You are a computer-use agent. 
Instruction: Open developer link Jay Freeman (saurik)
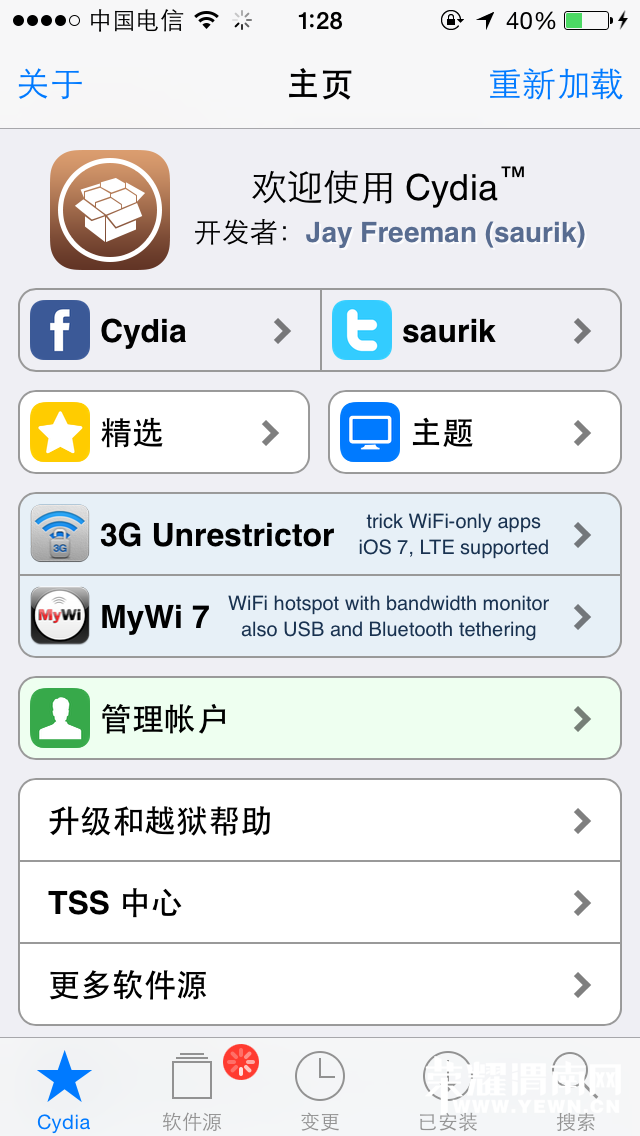(445, 233)
